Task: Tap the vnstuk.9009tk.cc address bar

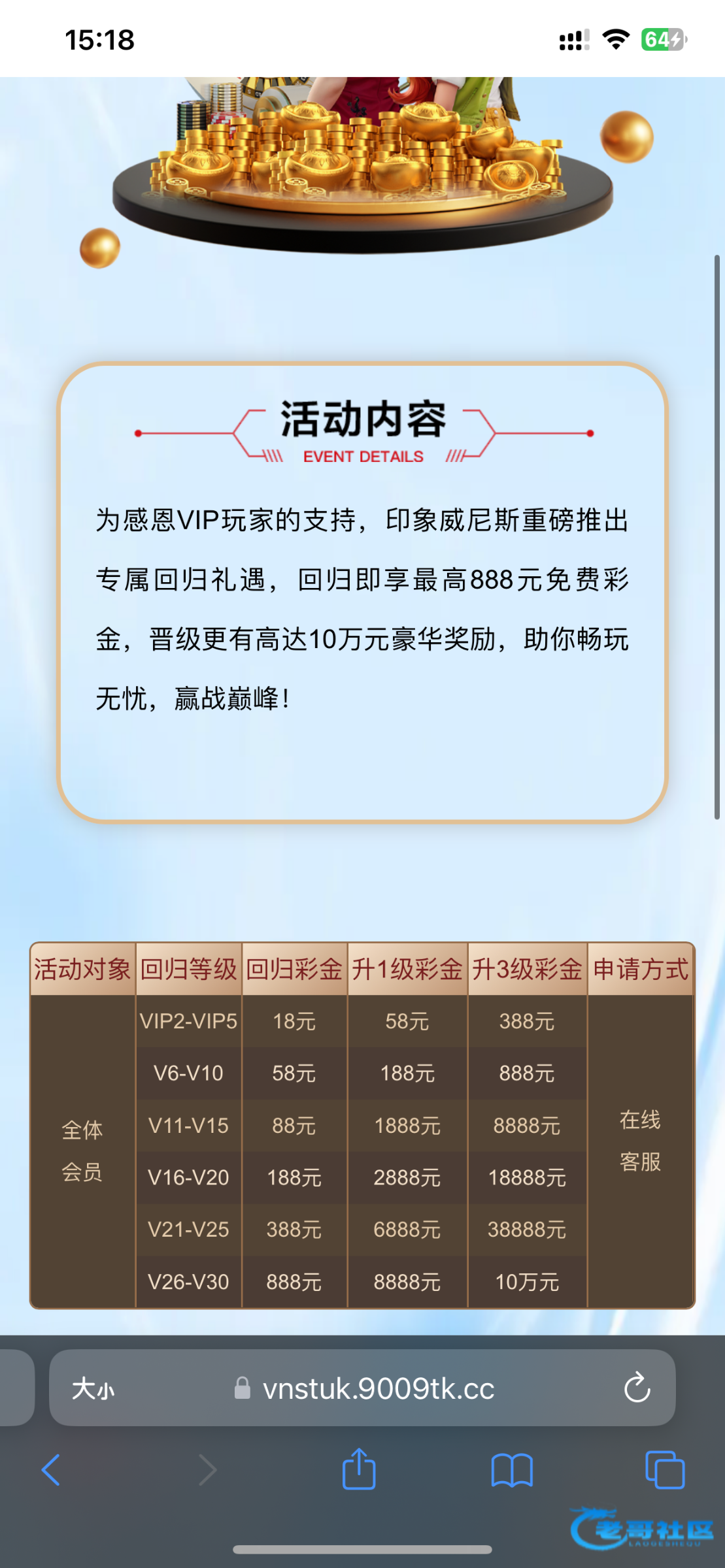Action: click(x=378, y=1388)
